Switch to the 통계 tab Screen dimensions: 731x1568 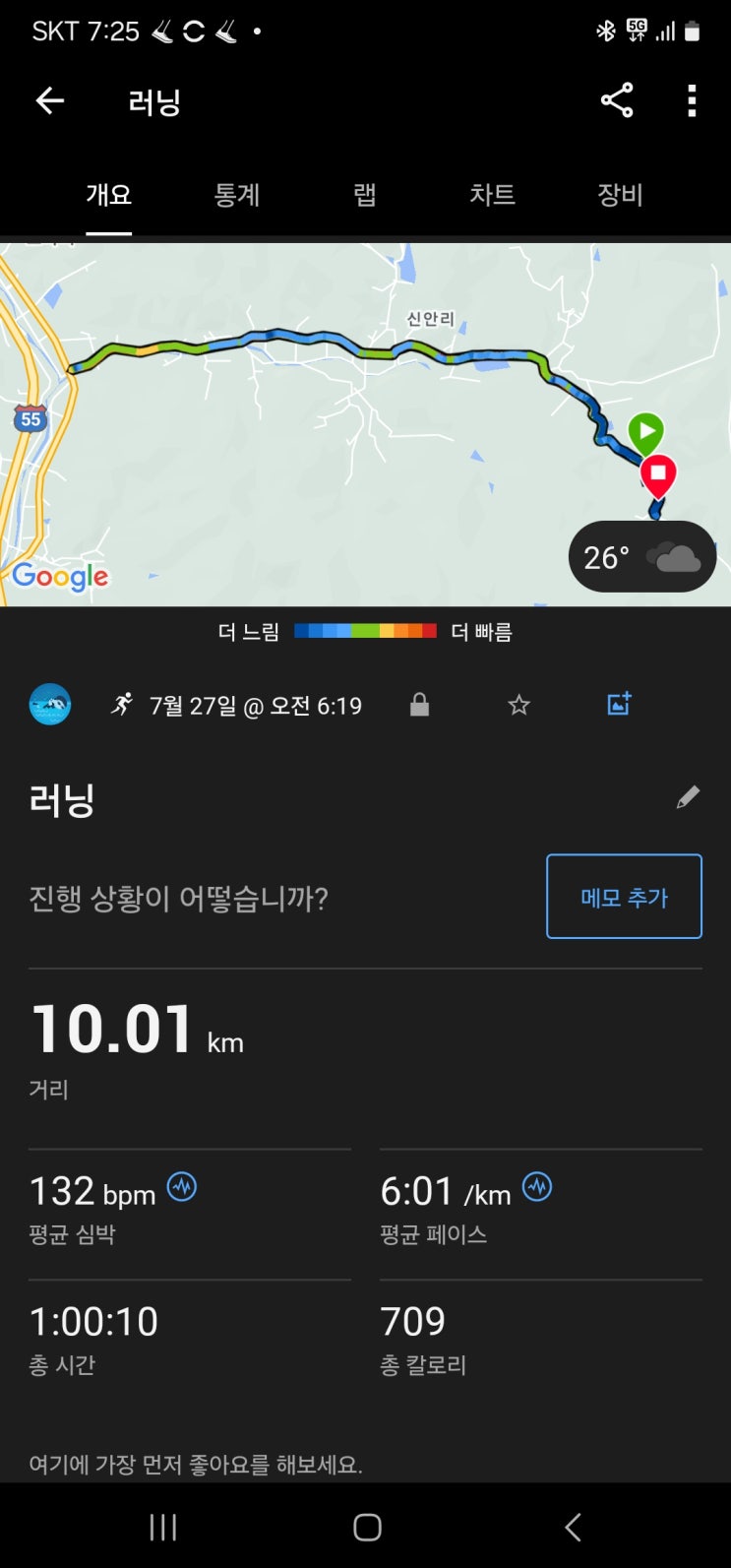(237, 195)
